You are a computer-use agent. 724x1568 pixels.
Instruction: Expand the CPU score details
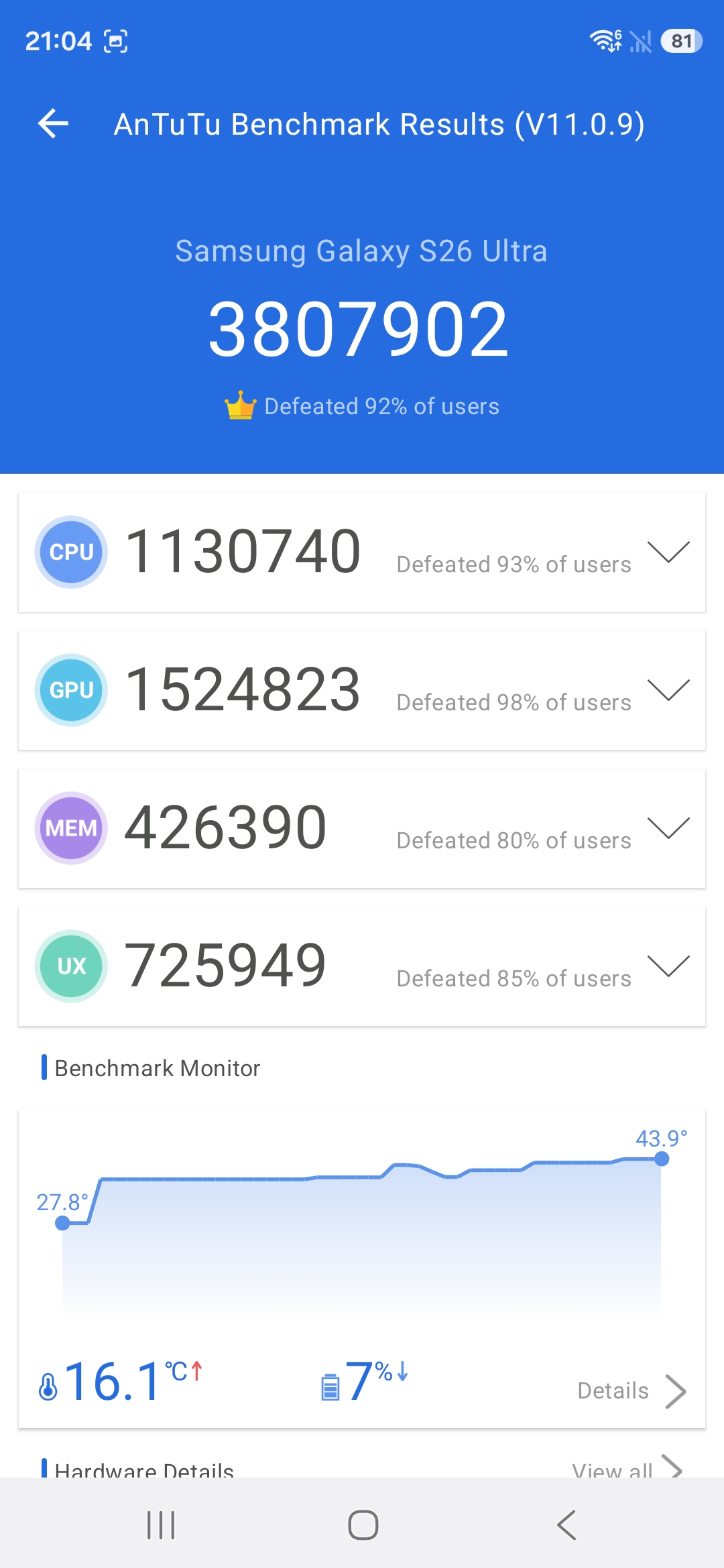[668, 552]
